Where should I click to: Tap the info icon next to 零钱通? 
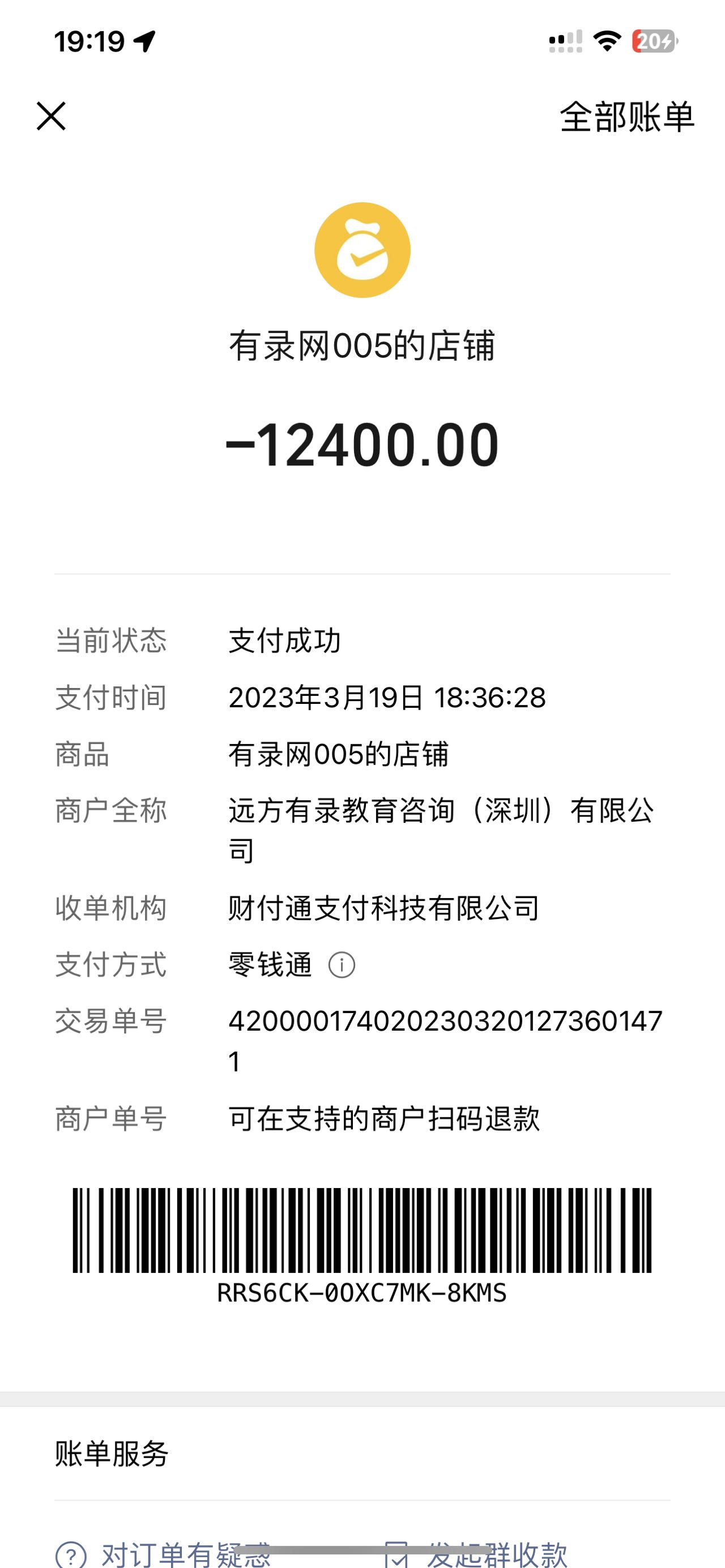pos(342,965)
